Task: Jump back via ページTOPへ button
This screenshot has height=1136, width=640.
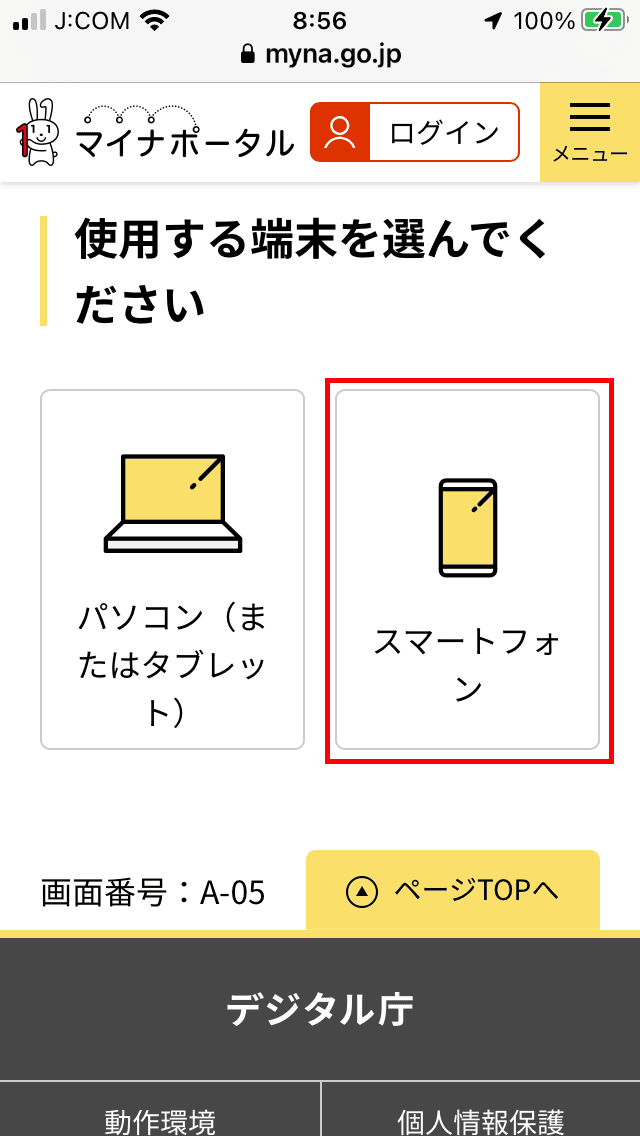Action: [453, 890]
